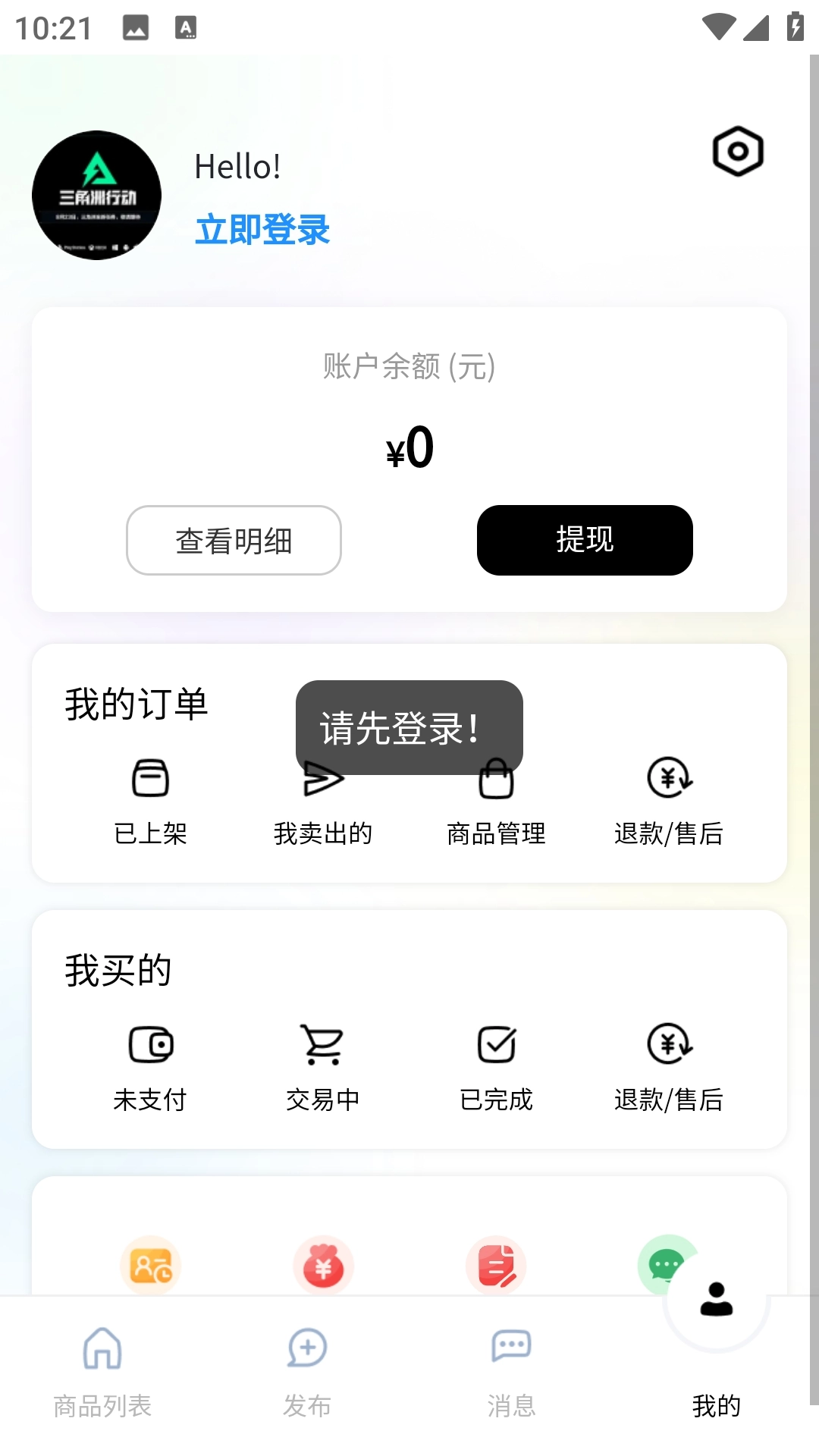Screen dimensions: 819x1456
Task: Open the 未支付 wallet icon
Action: [150, 1046]
